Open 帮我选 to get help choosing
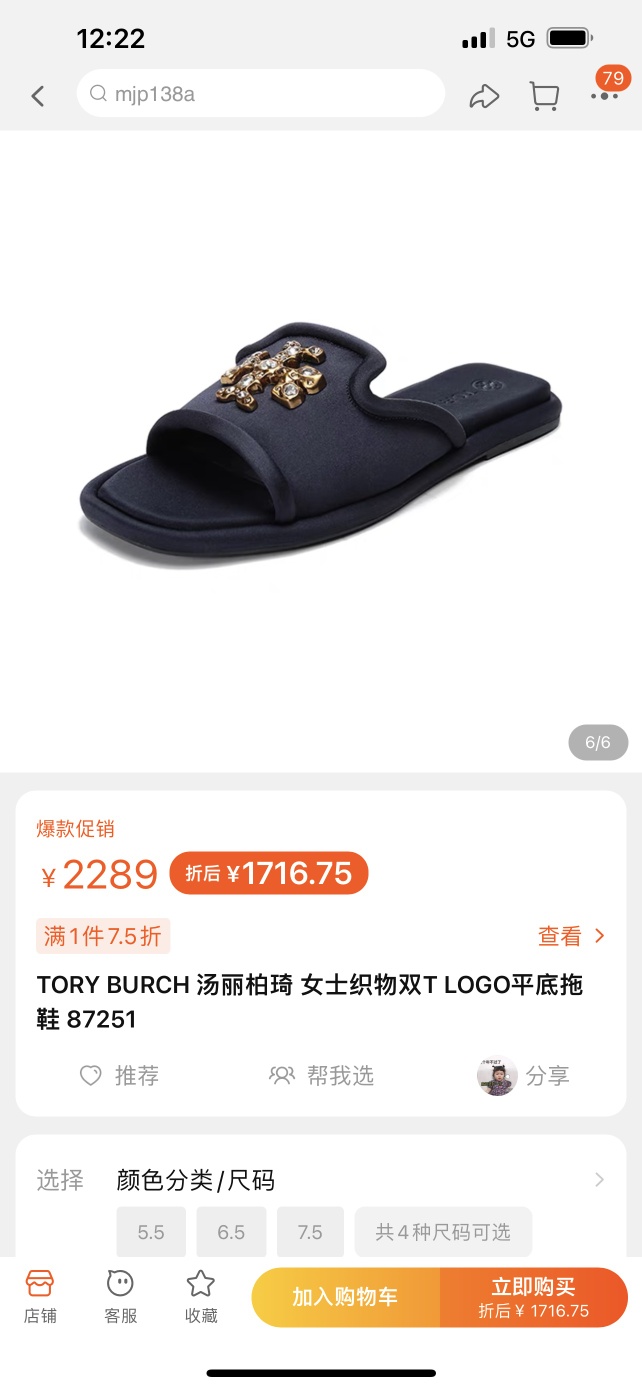This screenshot has height=1389, width=642. [321, 1076]
